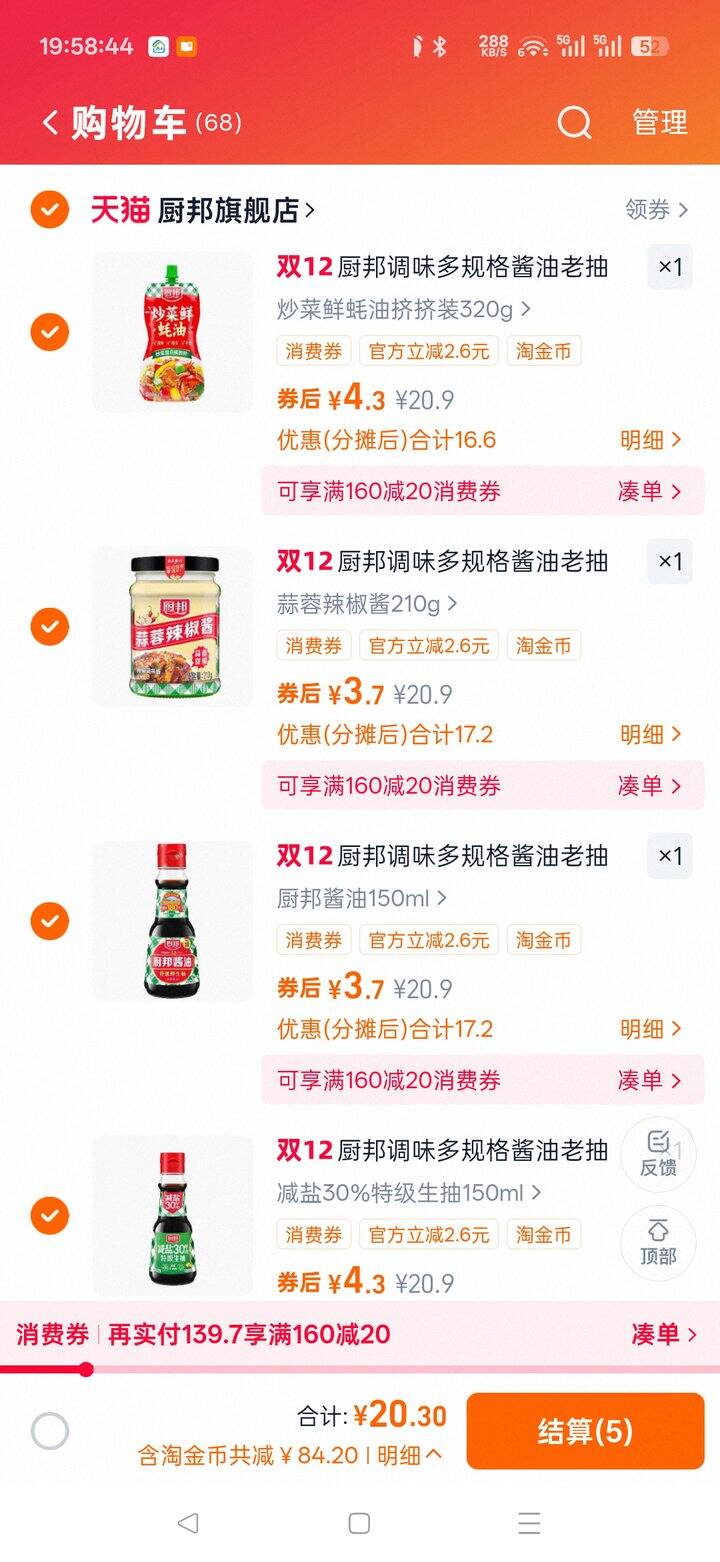Viewport: 720px width, 1562px height.
Task: Open the 蒜蓉辣椒酱 product image
Action: click(173, 626)
